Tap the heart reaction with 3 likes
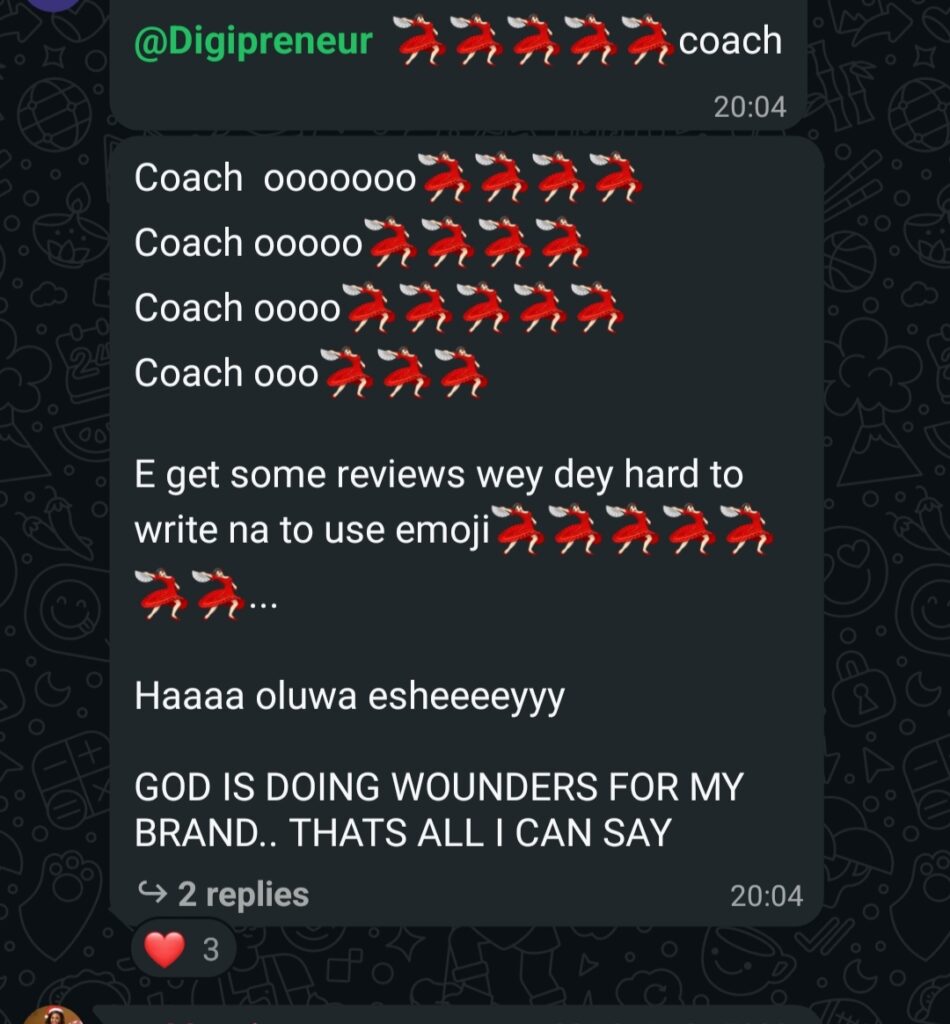This screenshot has width=950, height=1024. click(x=183, y=948)
